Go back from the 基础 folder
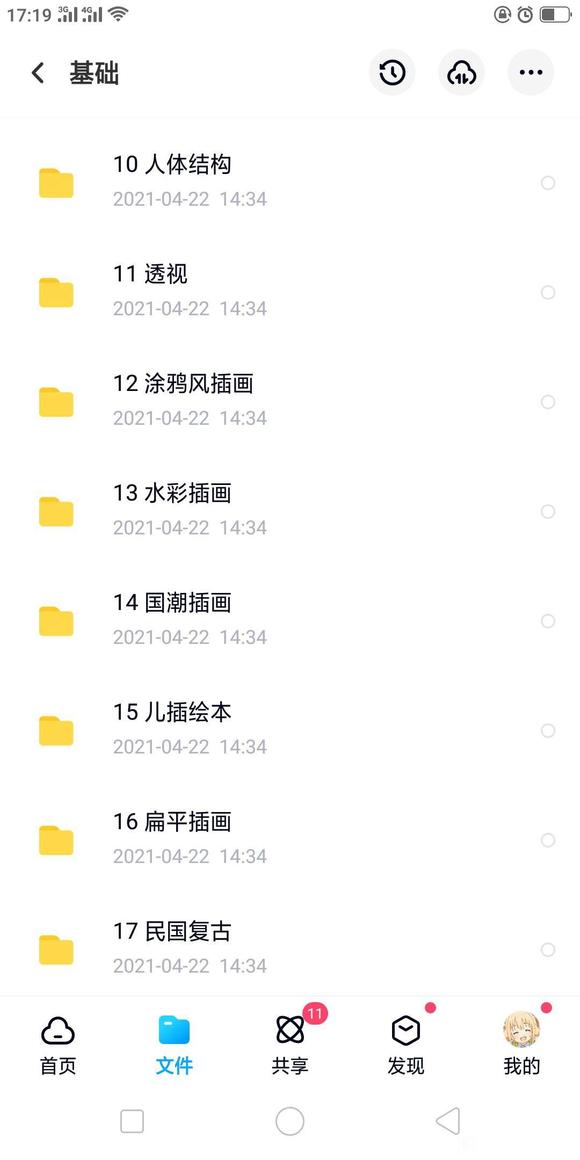This screenshot has height=1160, width=580. [x=38, y=73]
